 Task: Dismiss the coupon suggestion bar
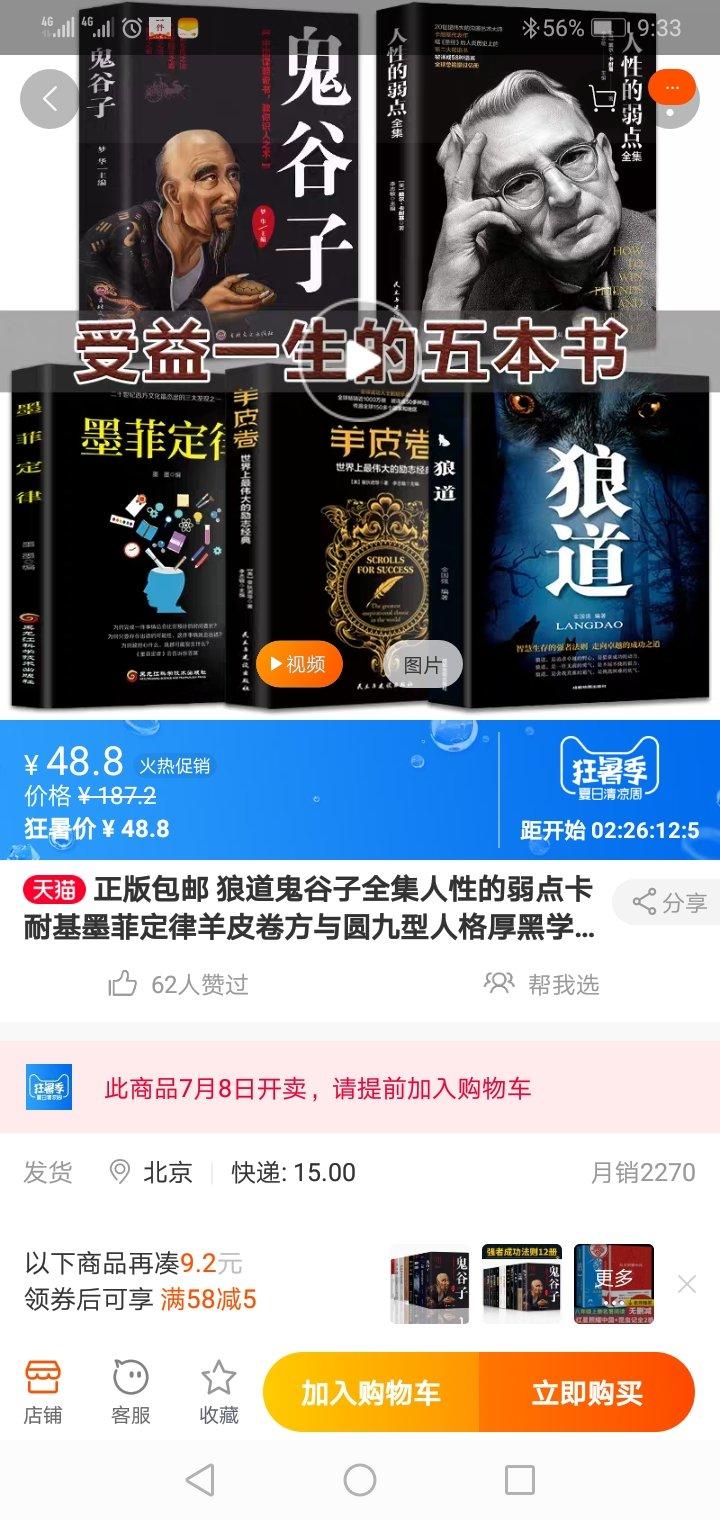[x=687, y=1284]
